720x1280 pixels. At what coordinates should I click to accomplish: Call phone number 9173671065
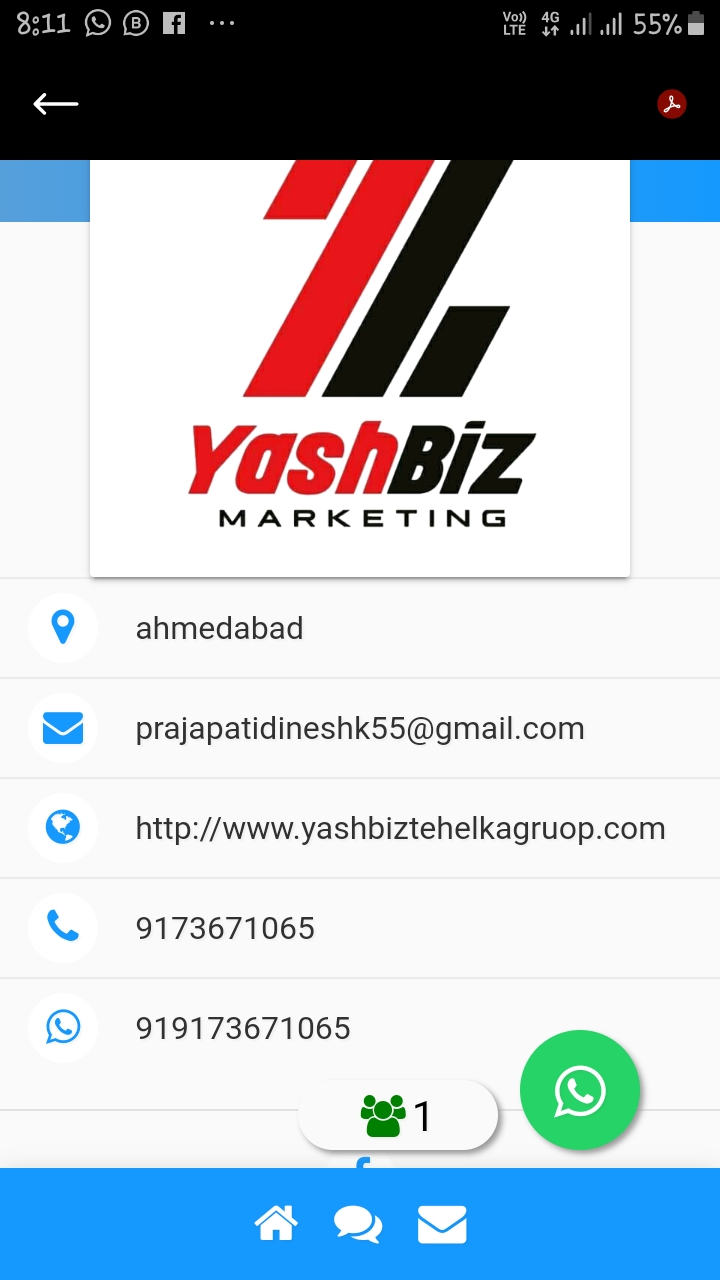coord(225,928)
